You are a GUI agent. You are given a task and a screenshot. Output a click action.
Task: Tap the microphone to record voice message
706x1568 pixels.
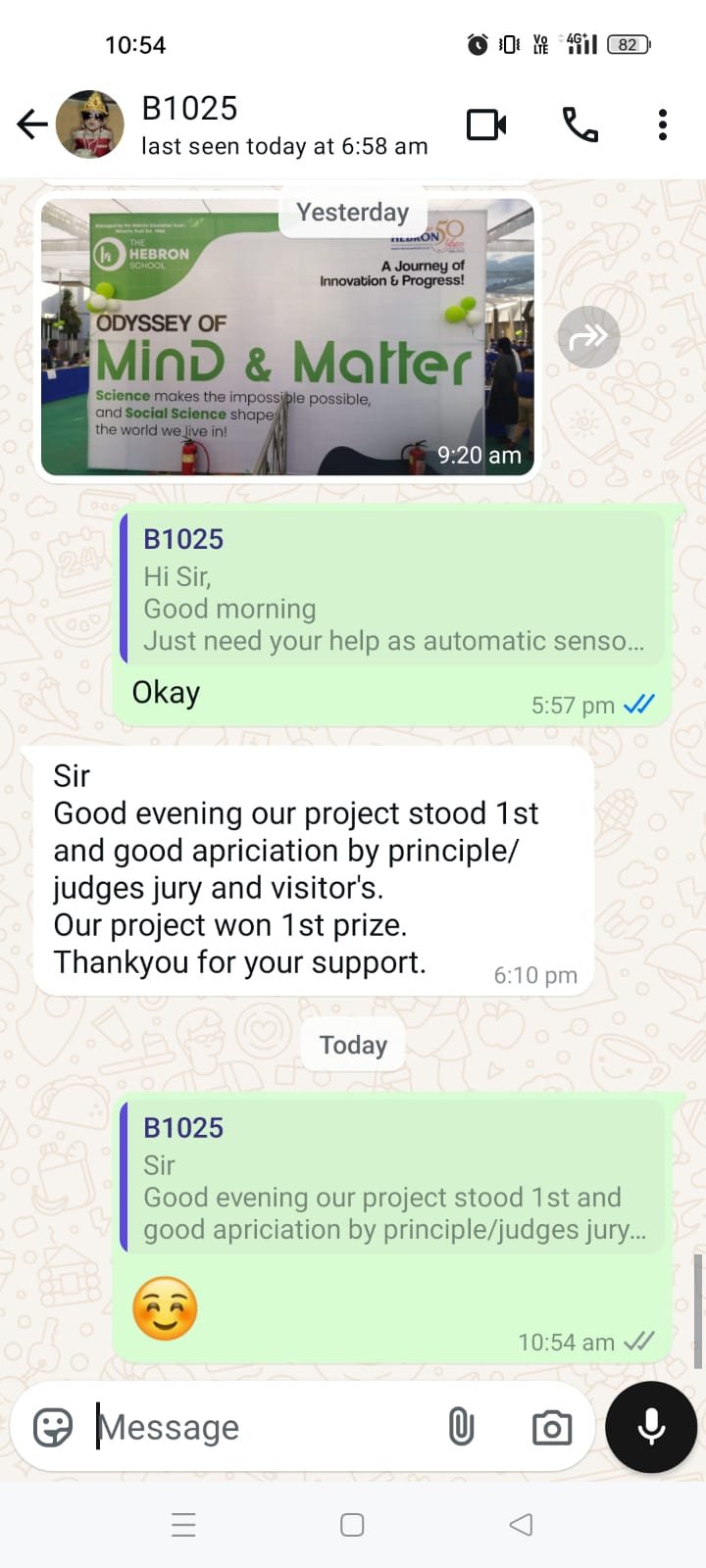(x=651, y=1427)
